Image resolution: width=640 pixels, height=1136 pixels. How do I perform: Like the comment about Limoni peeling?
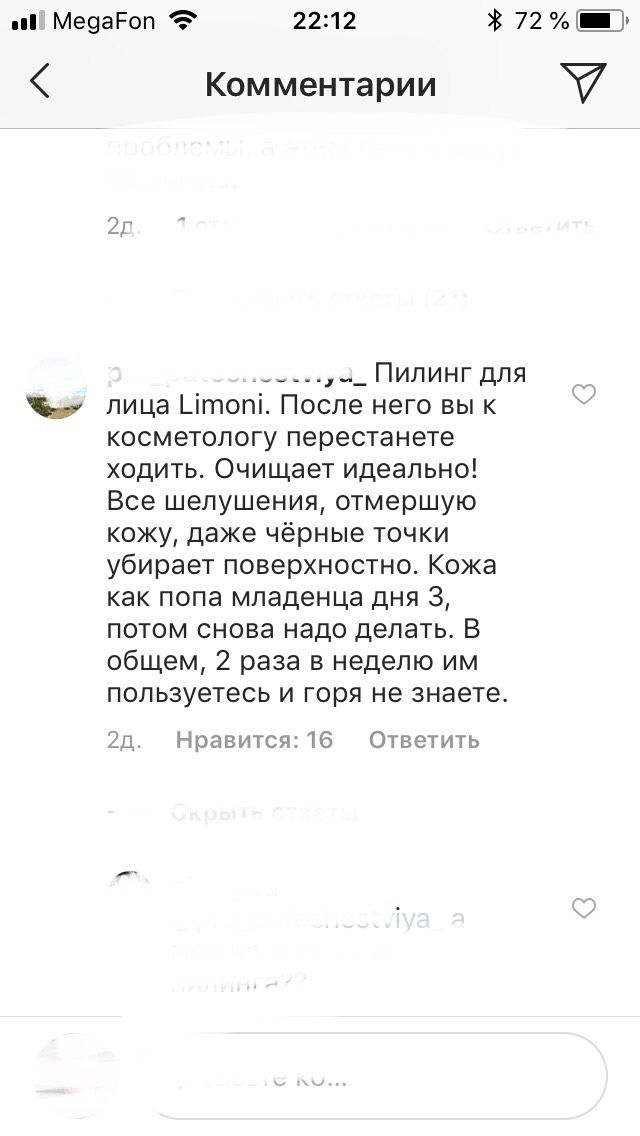[x=583, y=395]
